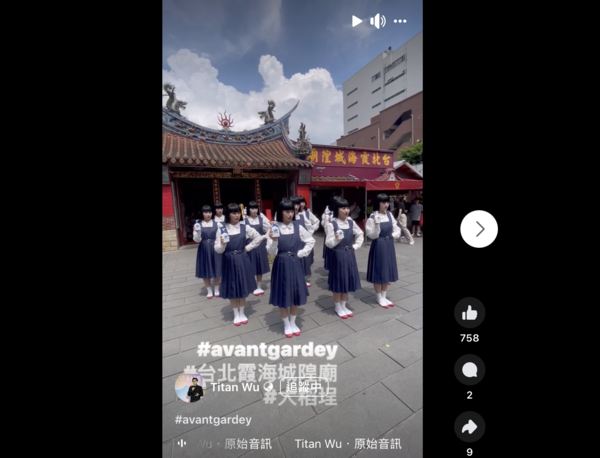600x458 pixels.
Task: Open the #avantgardey hashtag in the caption
Action: 213,420
